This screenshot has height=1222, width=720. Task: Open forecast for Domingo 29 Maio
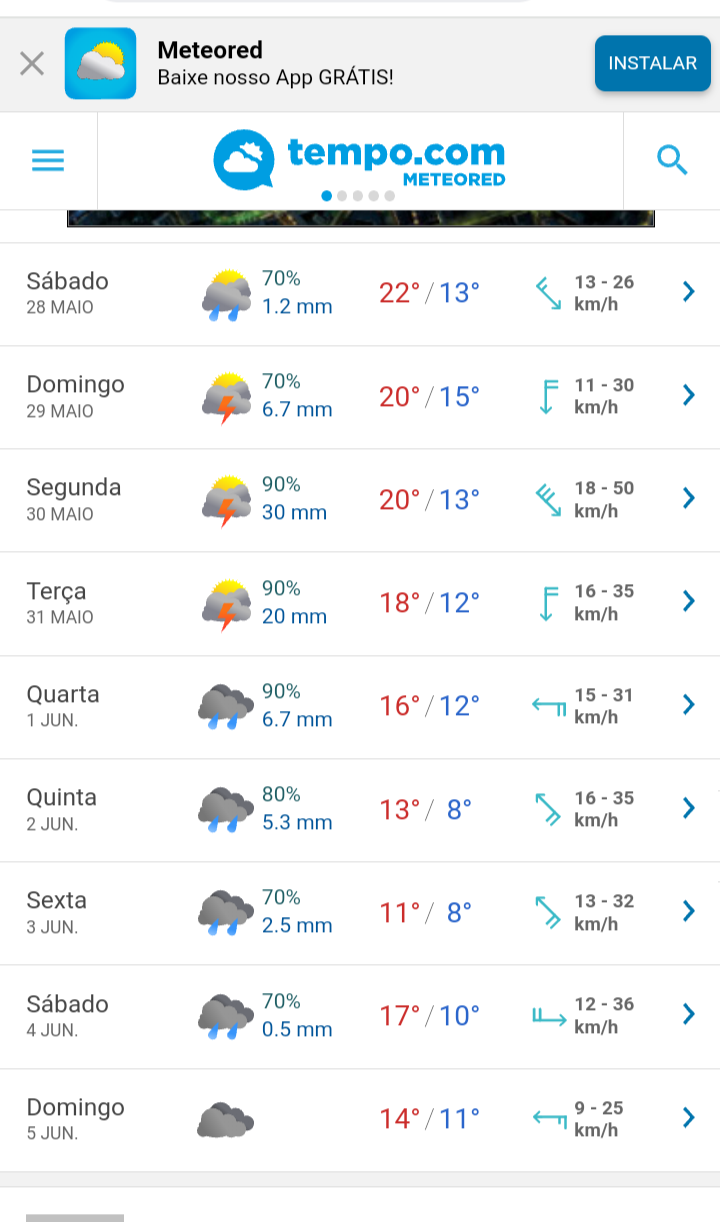[x=360, y=397]
